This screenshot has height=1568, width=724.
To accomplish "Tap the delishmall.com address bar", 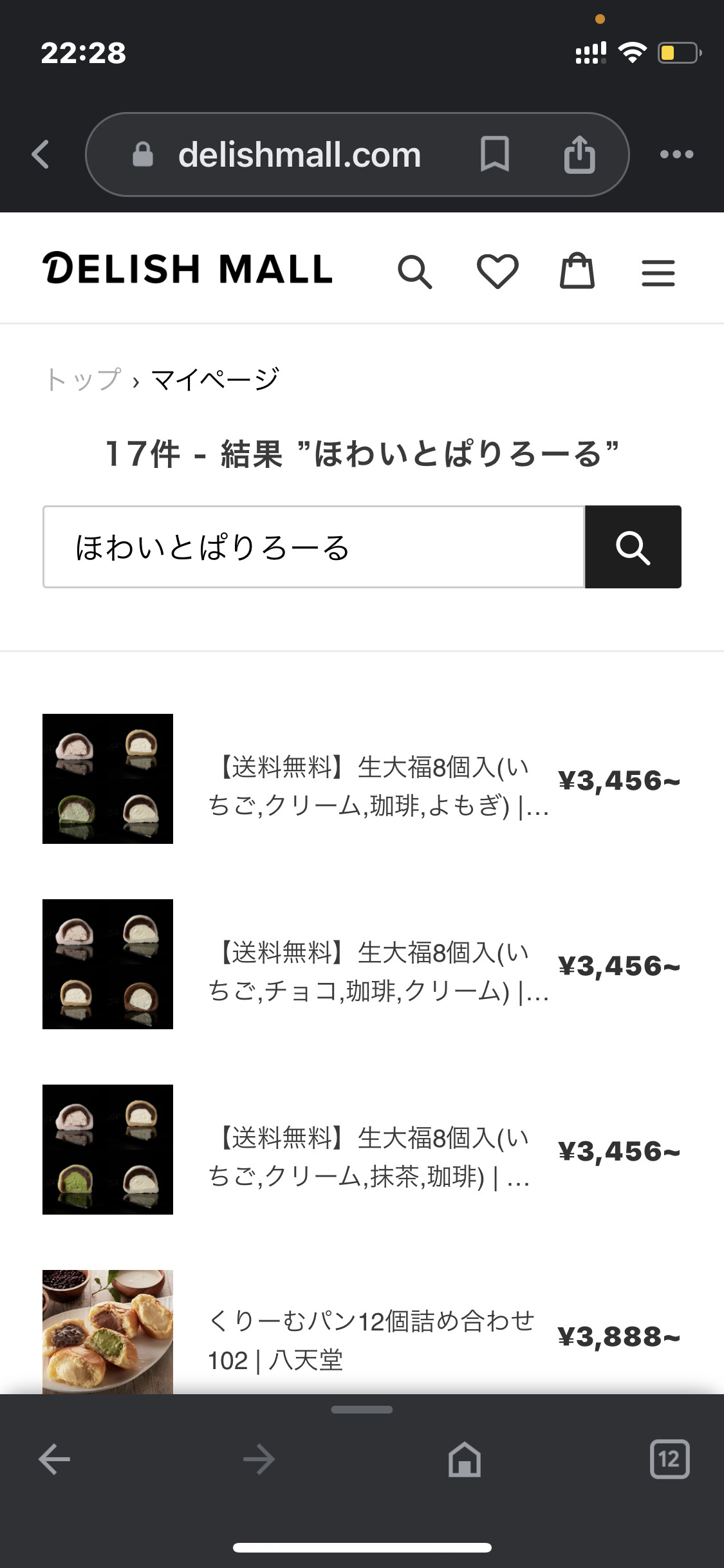I will point(299,154).
